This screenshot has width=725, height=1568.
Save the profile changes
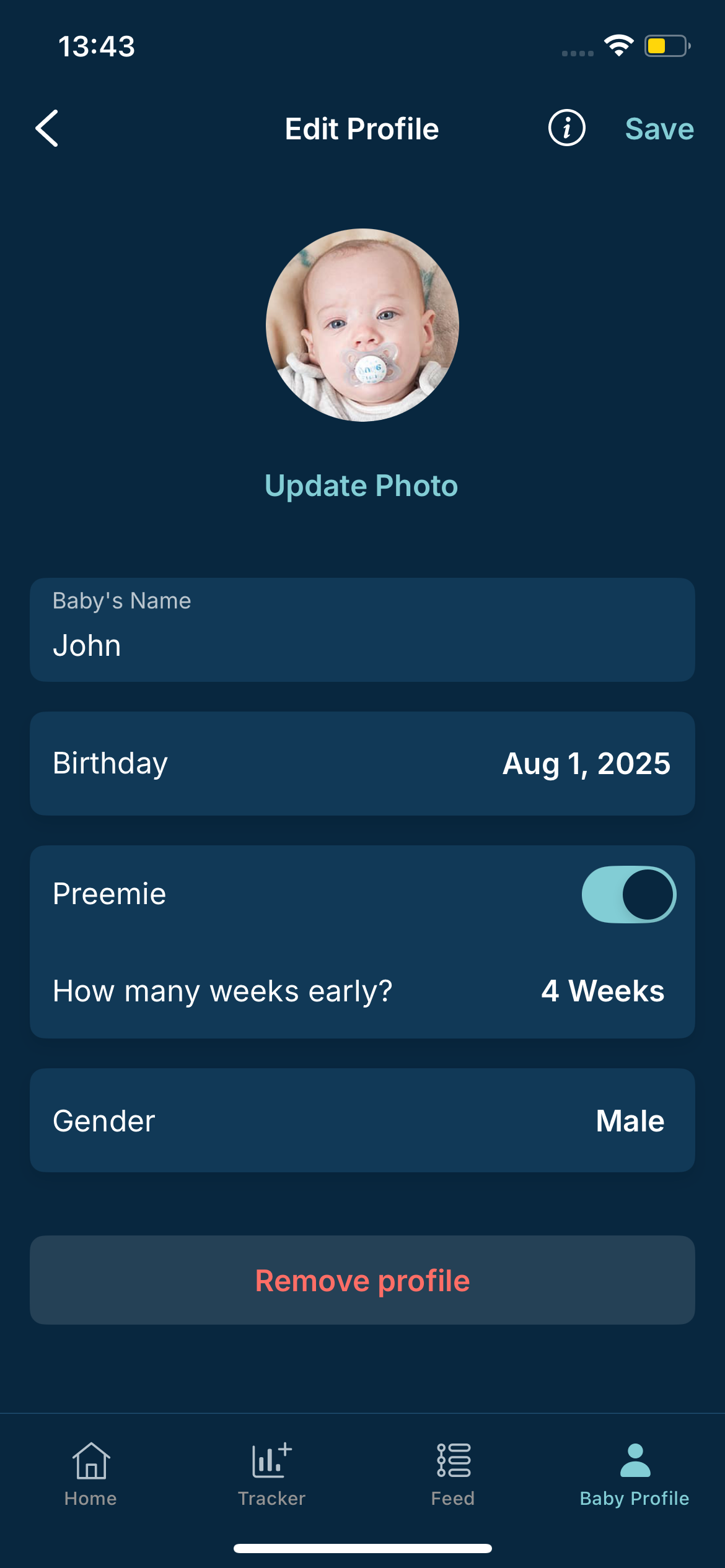coord(659,129)
